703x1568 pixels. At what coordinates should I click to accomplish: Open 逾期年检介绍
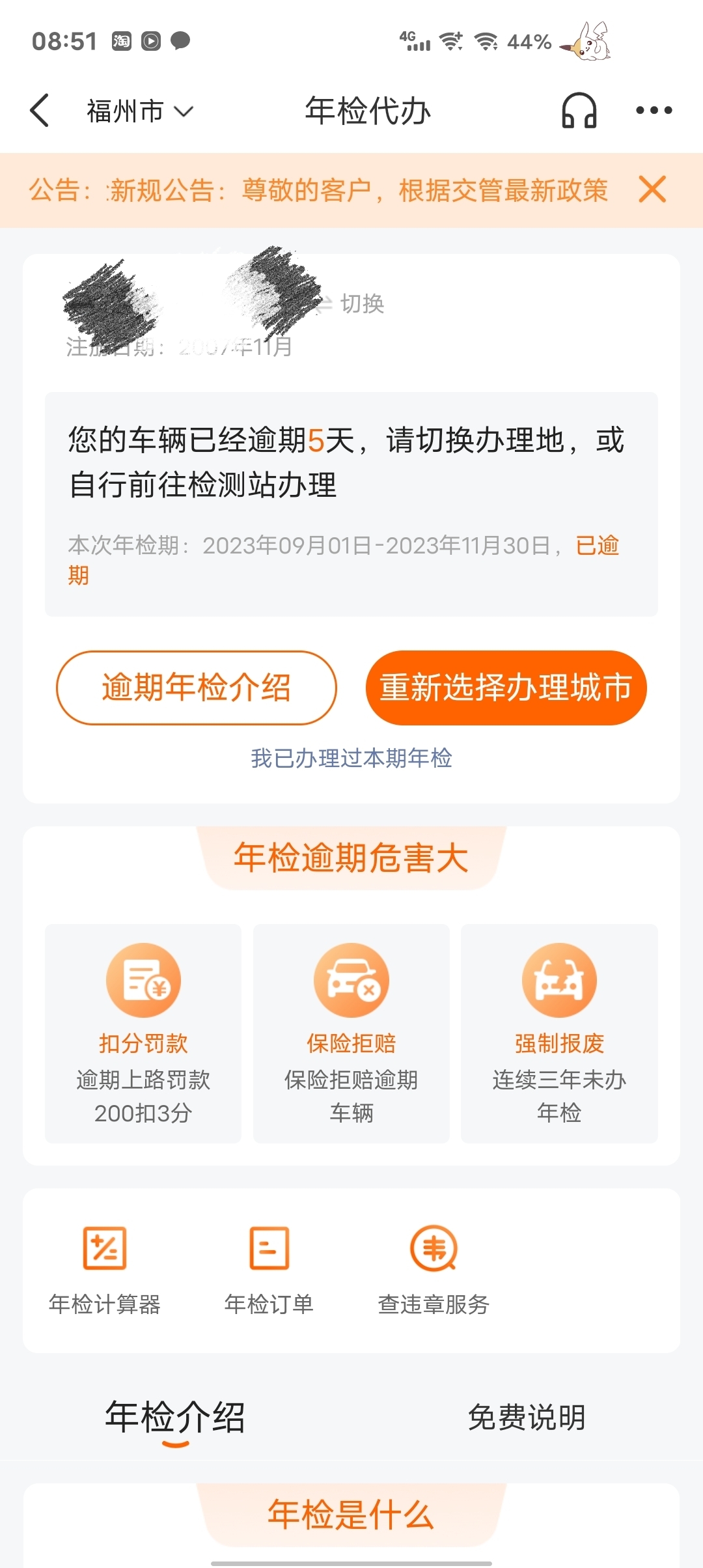pos(197,688)
